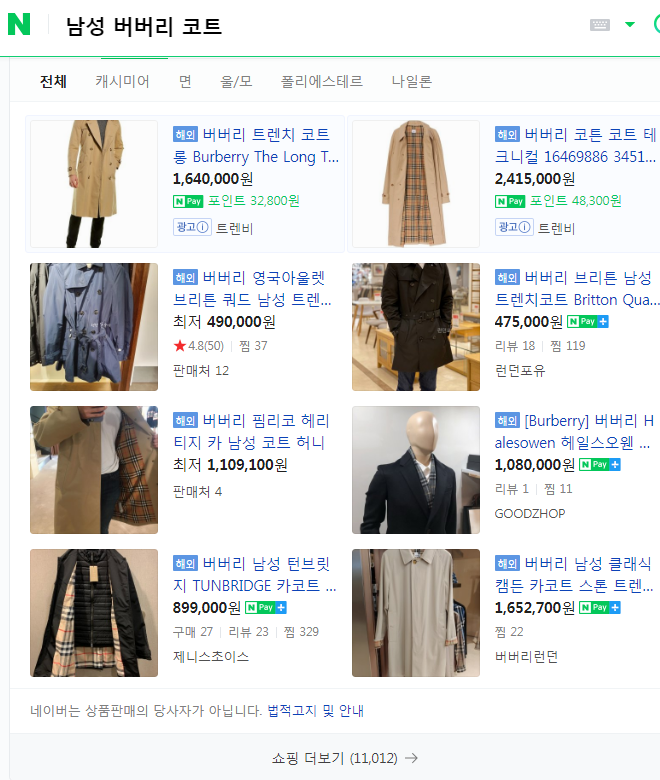Select the 면 filter tab
This screenshot has height=780, width=660.
click(185, 82)
